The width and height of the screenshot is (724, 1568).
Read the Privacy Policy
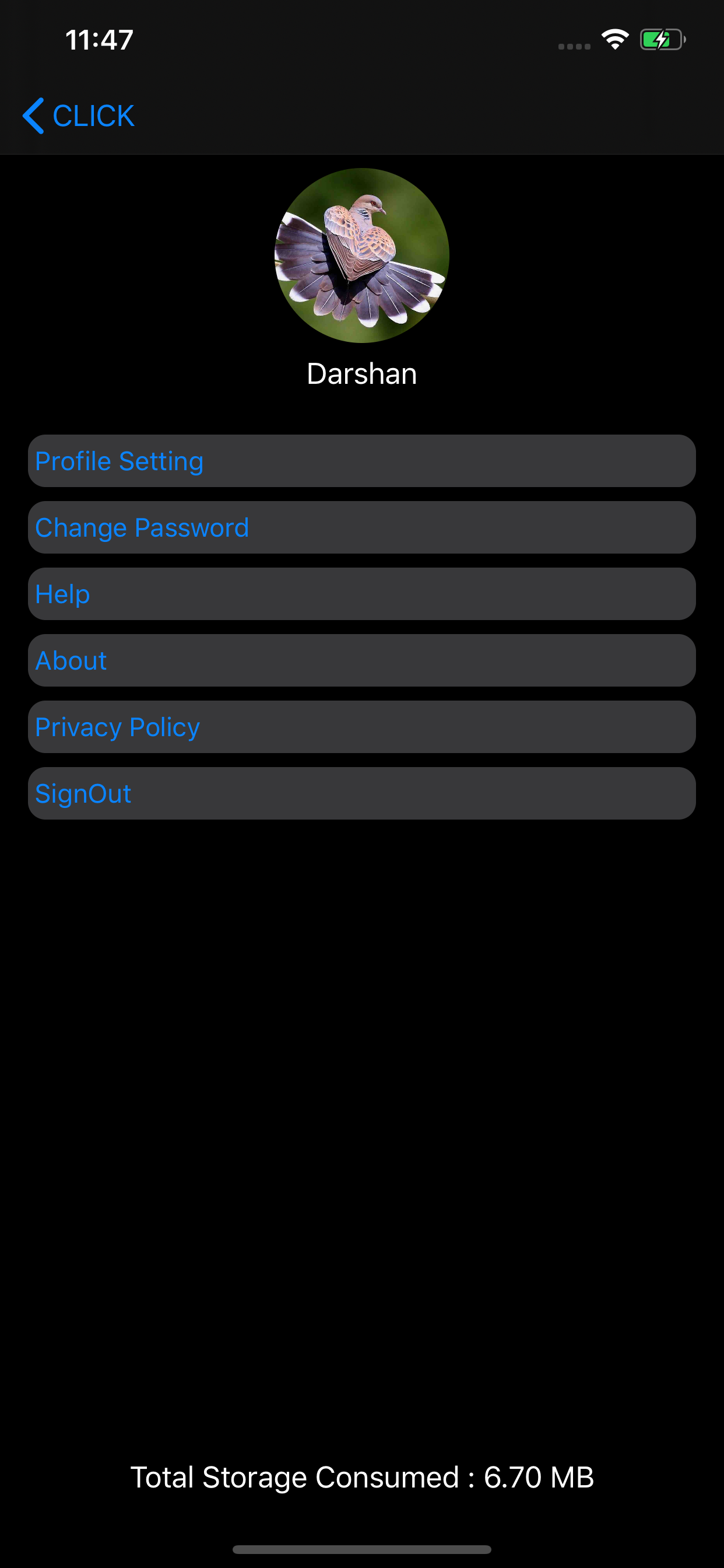(361, 727)
